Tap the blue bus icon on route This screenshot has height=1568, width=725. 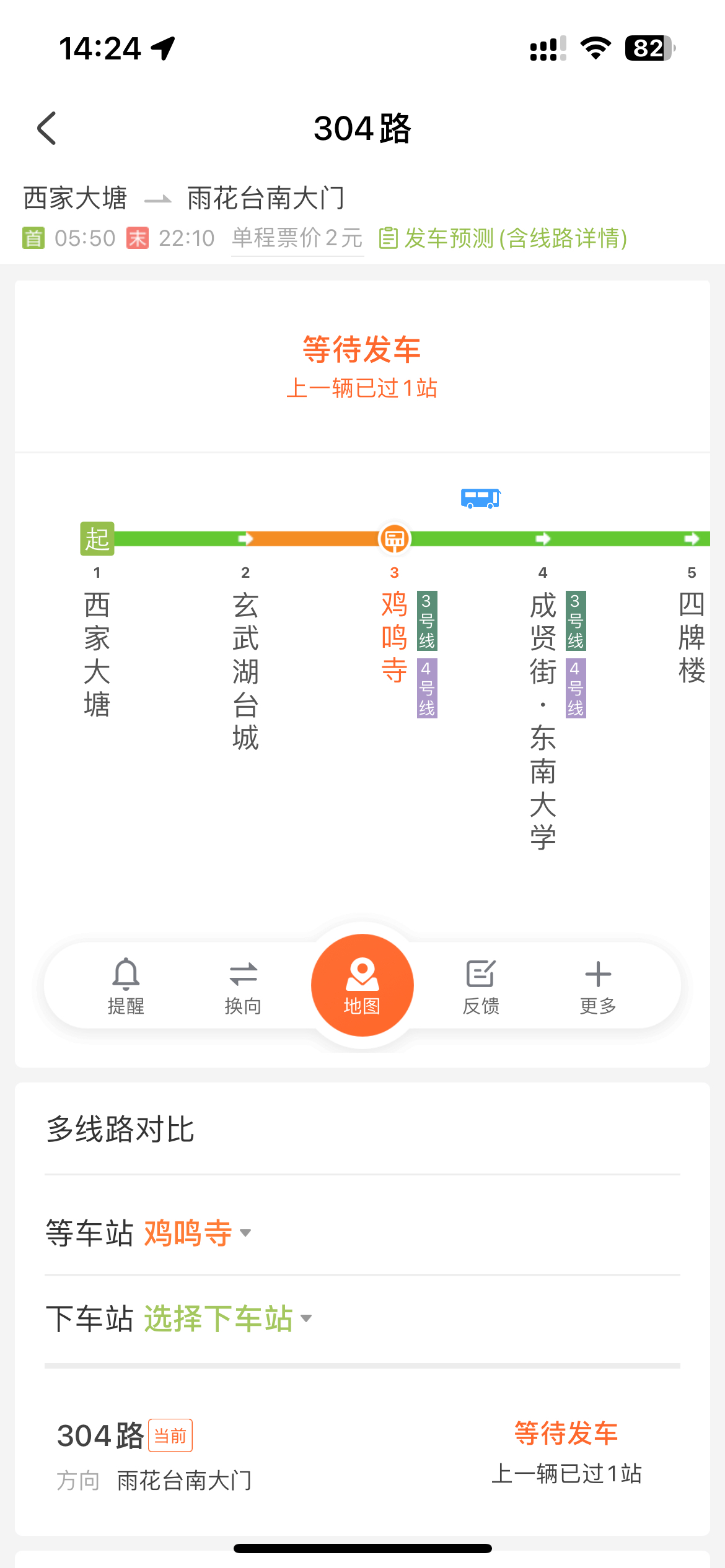click(x=480, y=498)
